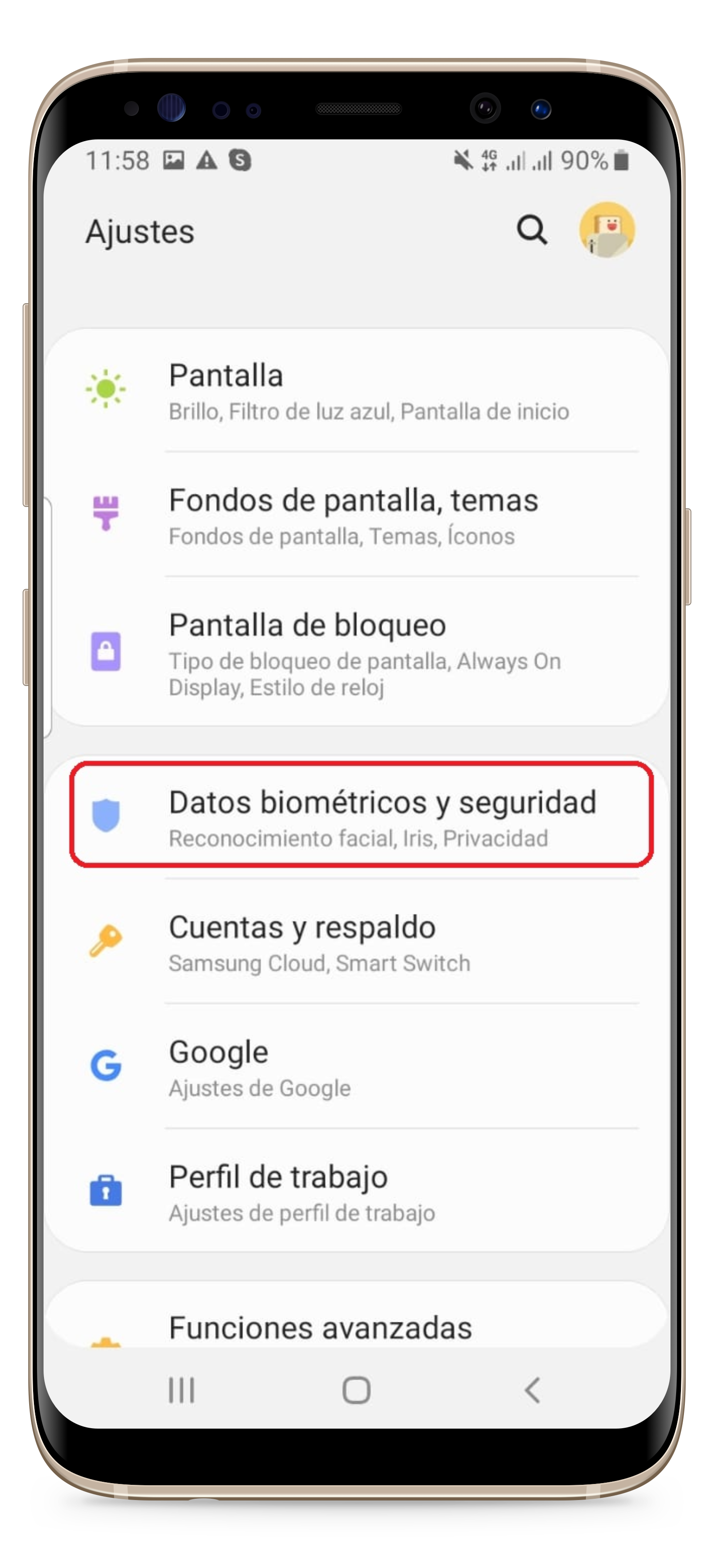
Task: Open Fondos de pantalla, temas
Action: [x=357, y=515]
